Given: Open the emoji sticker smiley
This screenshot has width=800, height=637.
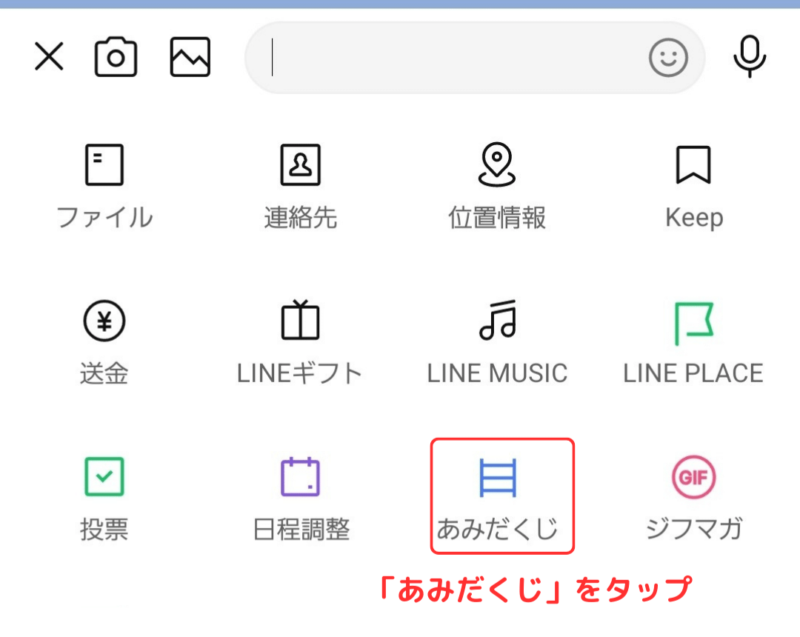Looking at the screenshot, I should click(668, 58).
